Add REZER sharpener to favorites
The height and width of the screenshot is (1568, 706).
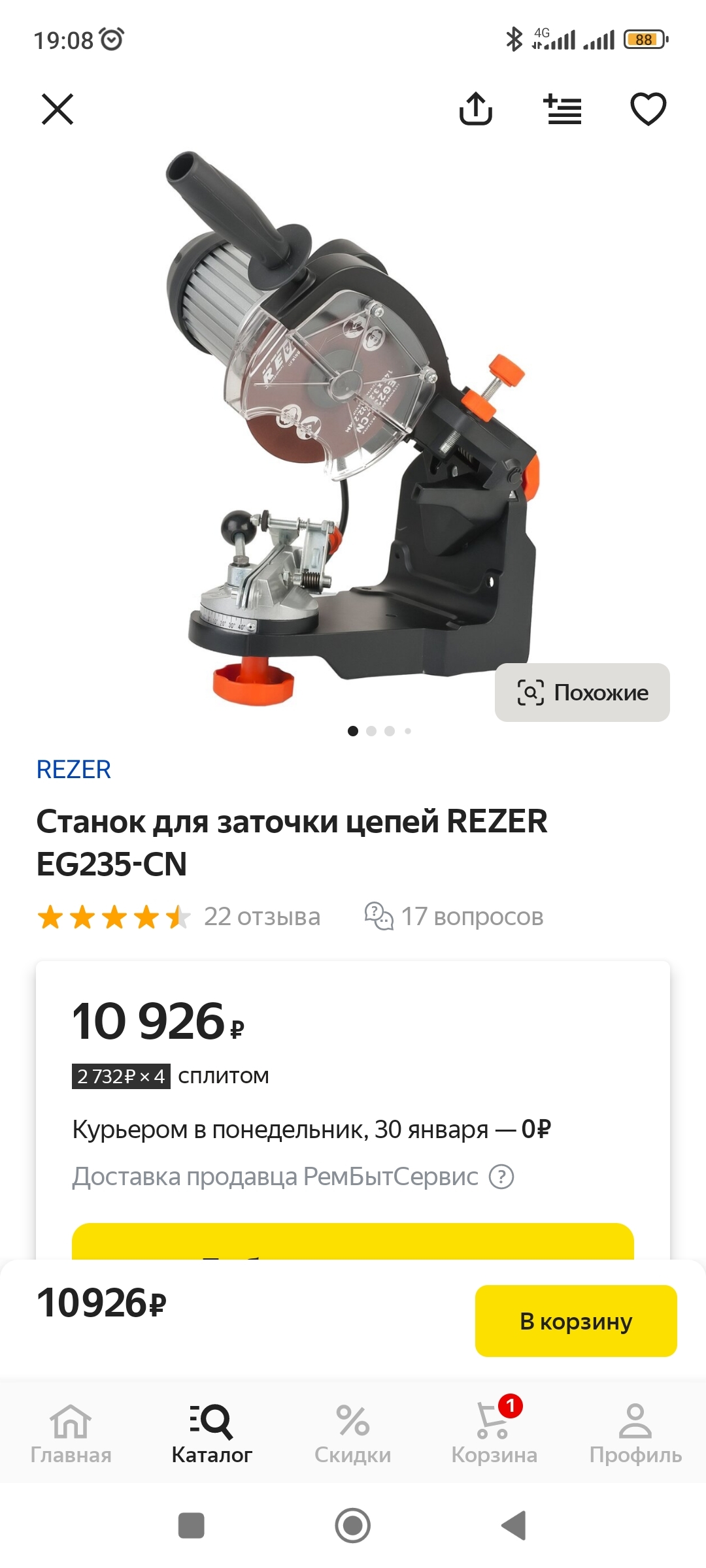pos(648,108)
